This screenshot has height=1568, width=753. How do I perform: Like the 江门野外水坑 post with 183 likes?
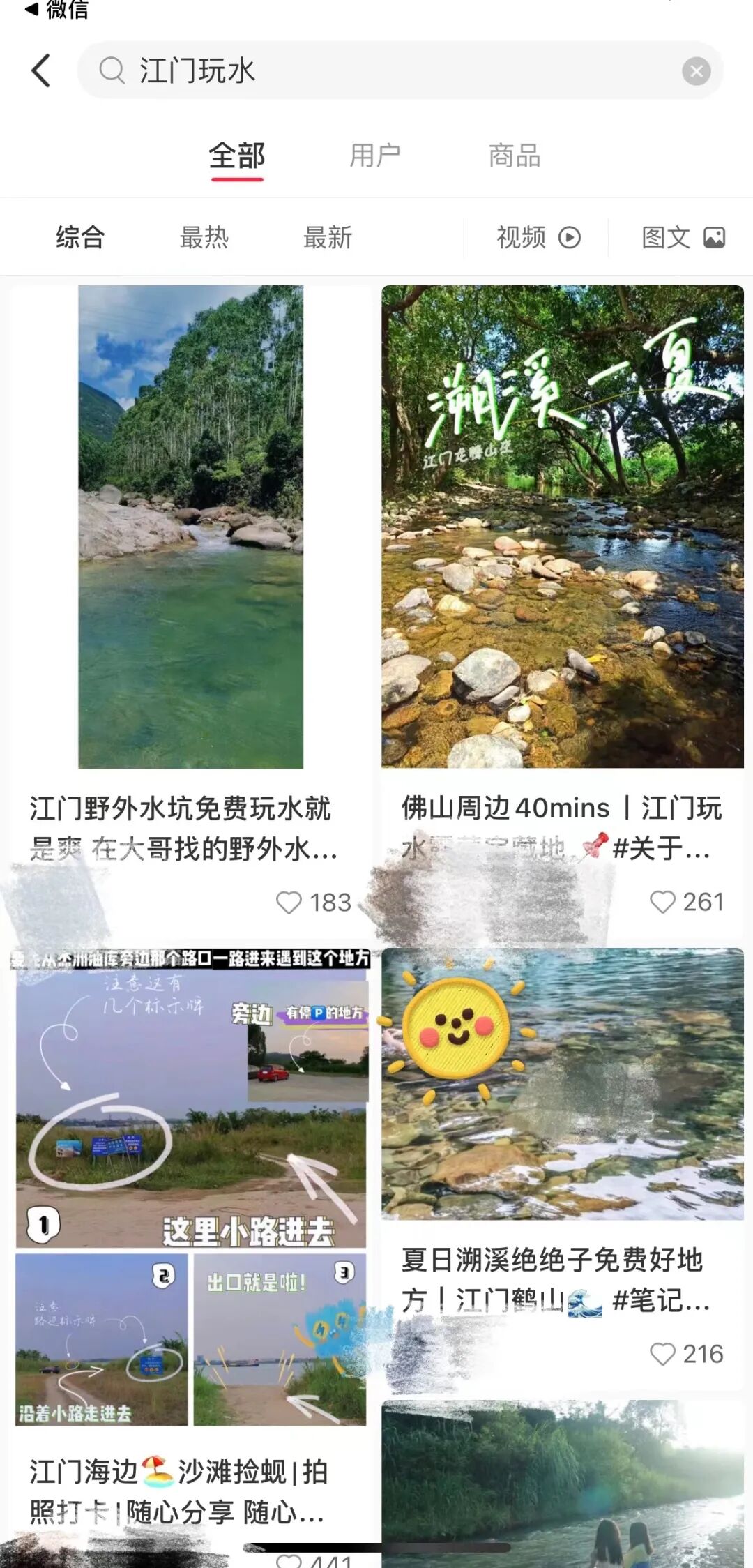point(289,903)
